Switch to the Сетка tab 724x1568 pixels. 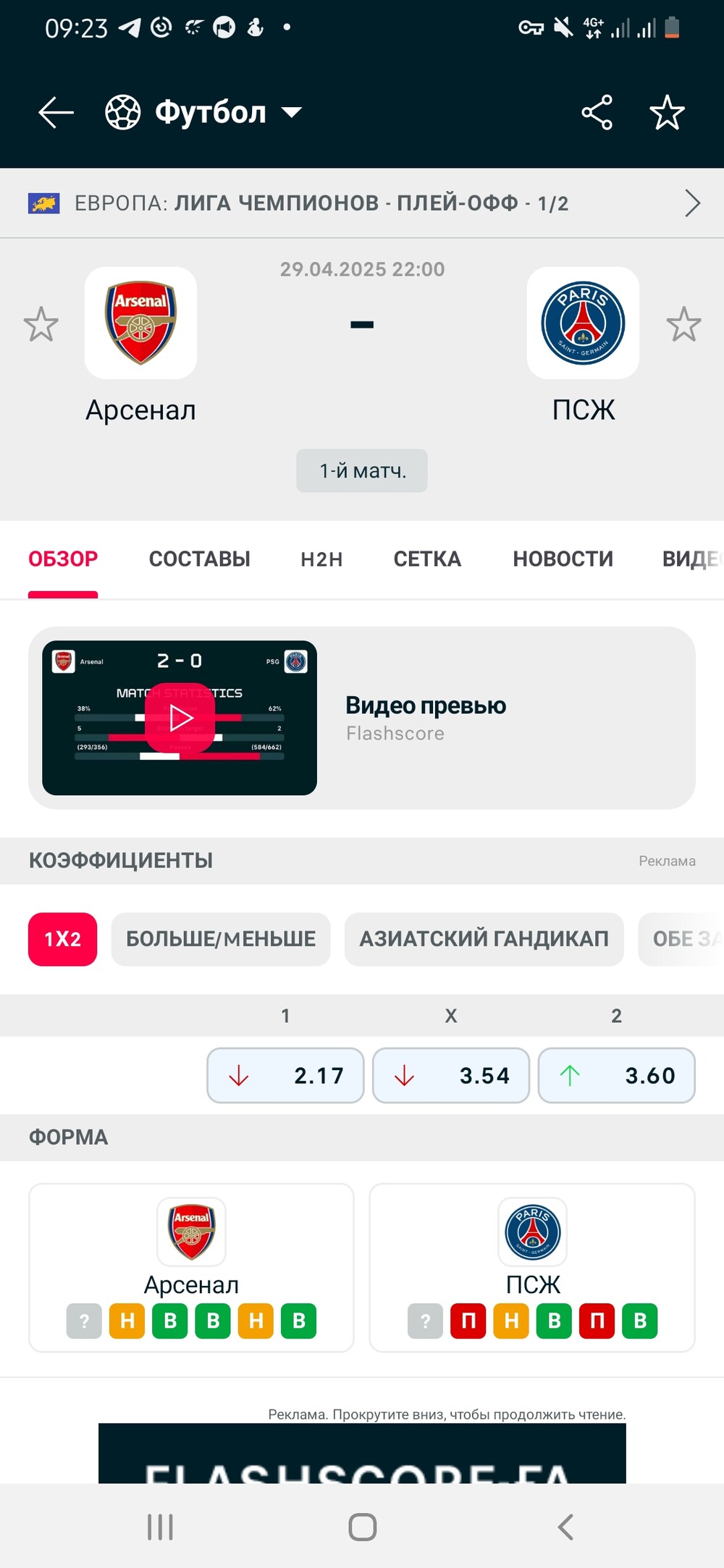click(427, 559)
